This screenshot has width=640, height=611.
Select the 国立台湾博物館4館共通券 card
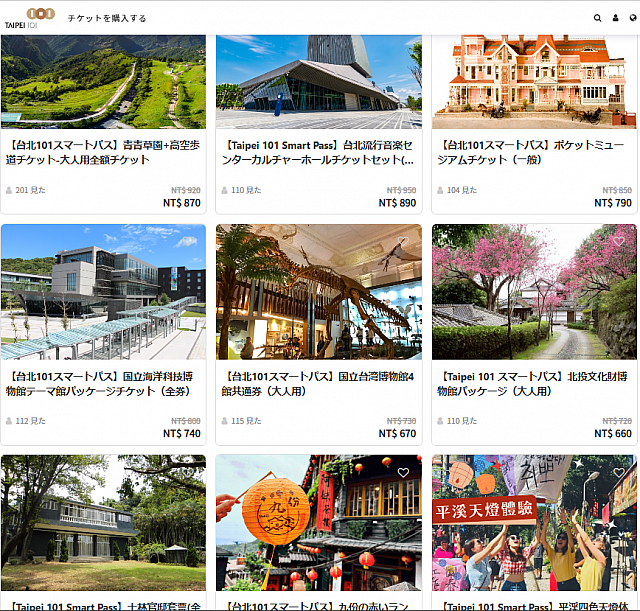pyautogui.click(x=319, y=384)
